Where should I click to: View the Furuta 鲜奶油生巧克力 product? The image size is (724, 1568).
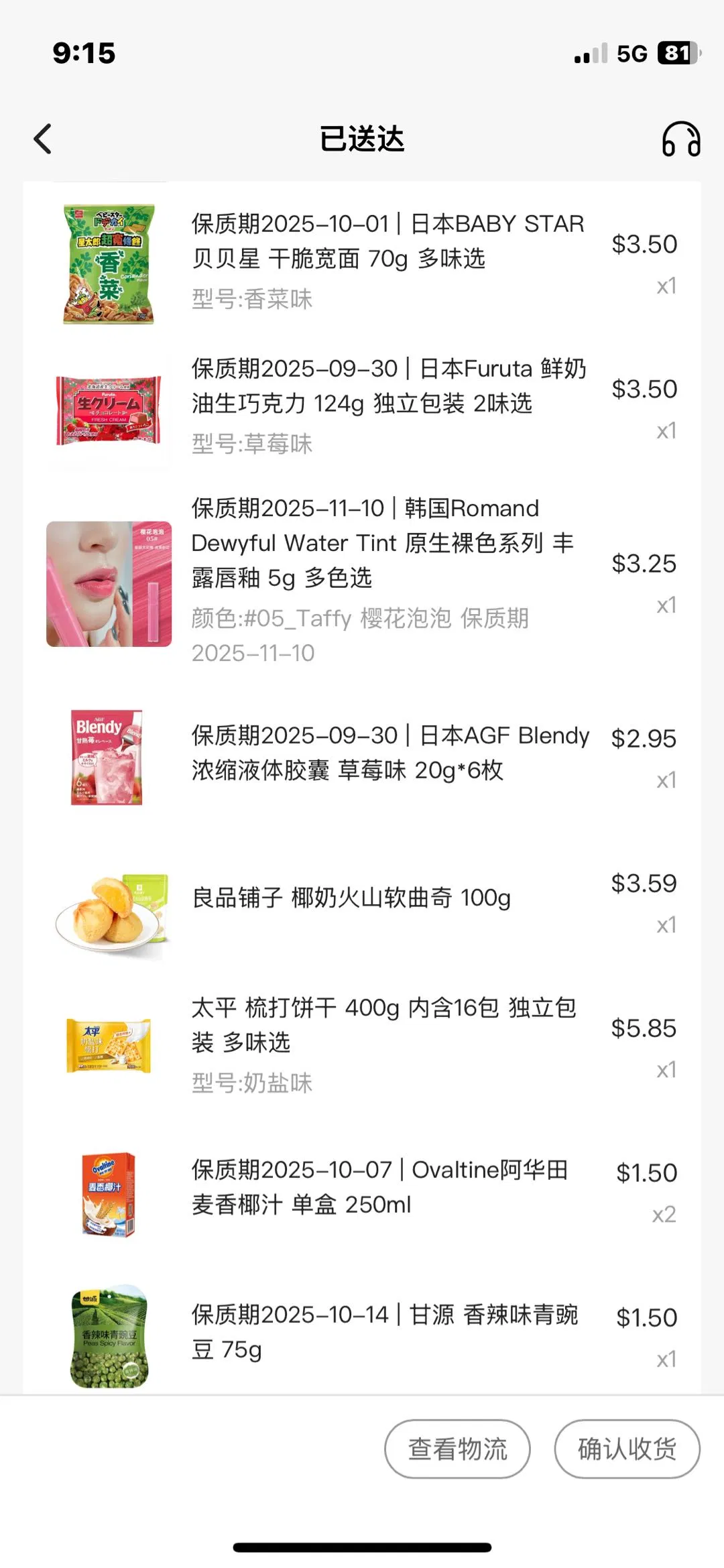pyautogui.click(x=389, y=387)
